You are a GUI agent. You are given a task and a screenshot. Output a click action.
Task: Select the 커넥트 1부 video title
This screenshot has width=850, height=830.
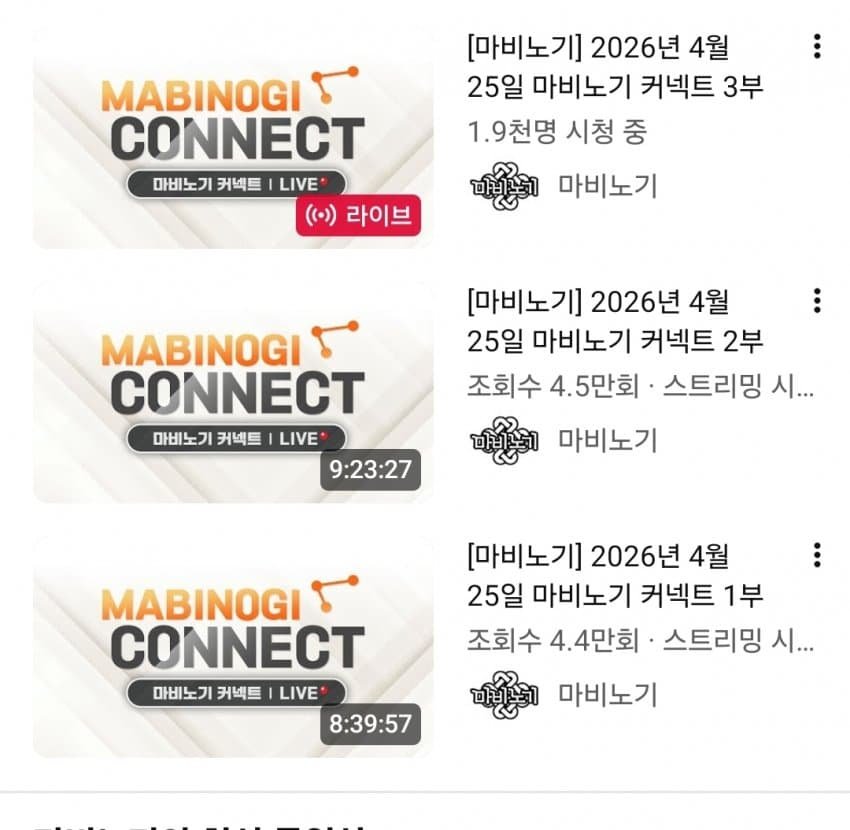[x=614, y=574]
